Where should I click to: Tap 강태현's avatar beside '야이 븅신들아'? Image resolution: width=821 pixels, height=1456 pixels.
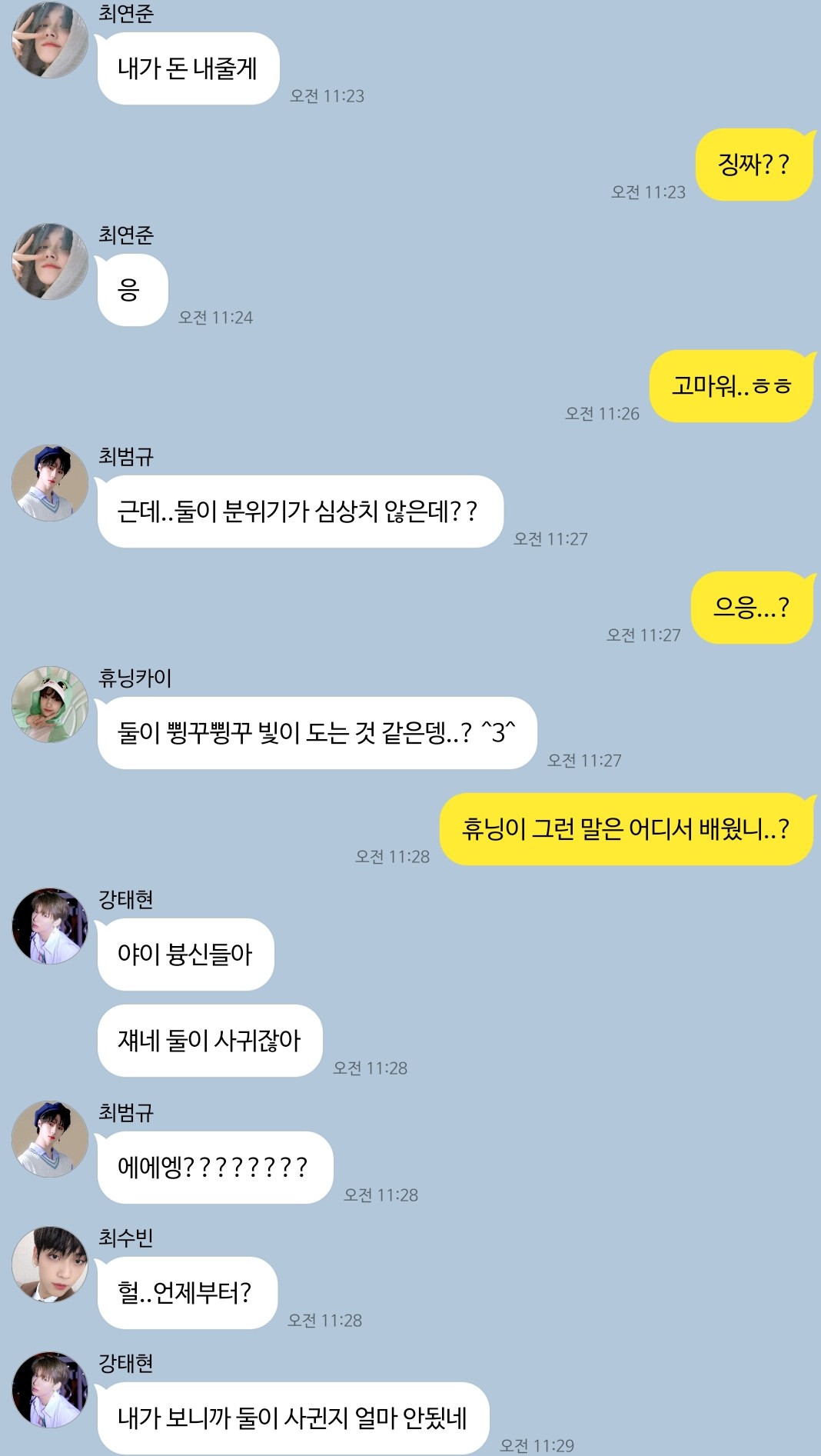pos(50,926)
